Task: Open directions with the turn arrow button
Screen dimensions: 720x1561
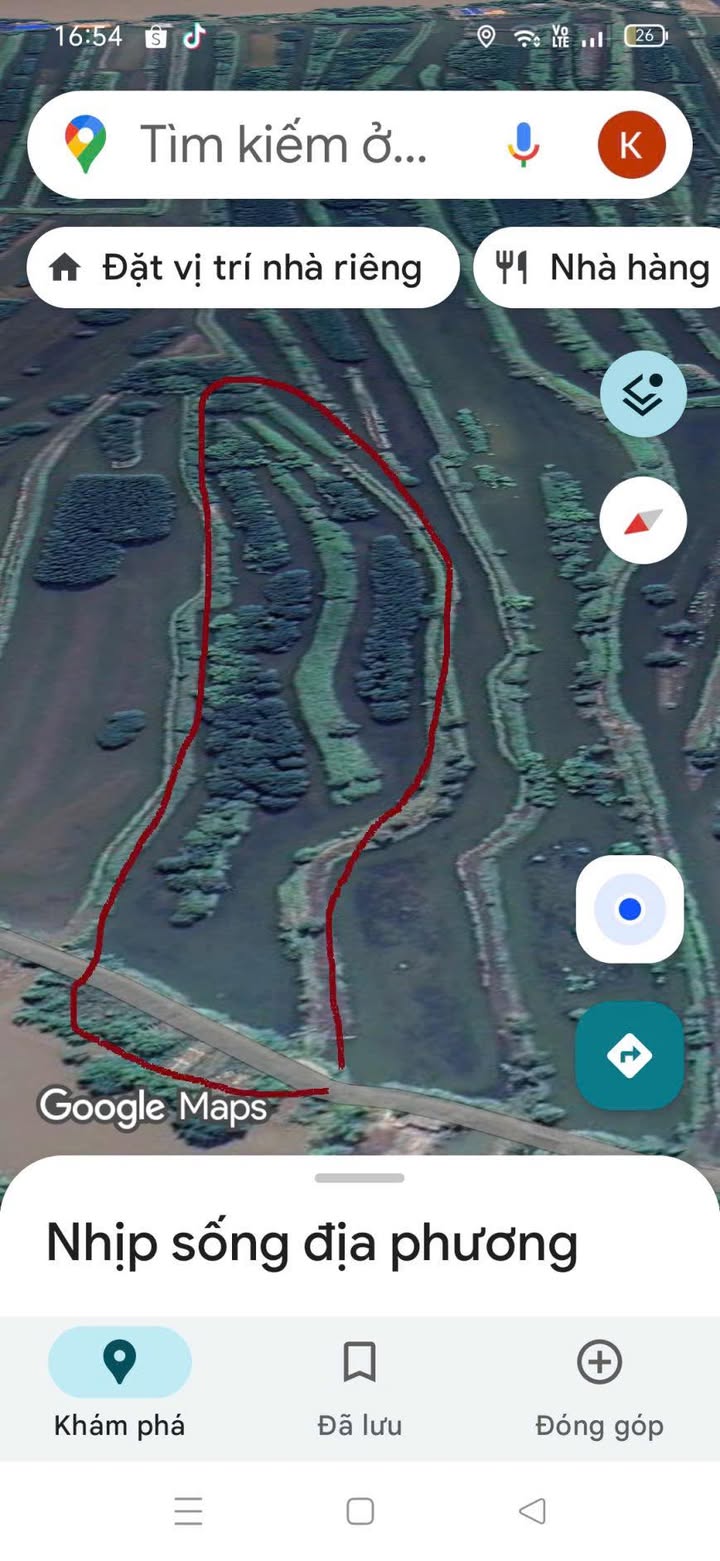Action: click(629, 1055)
